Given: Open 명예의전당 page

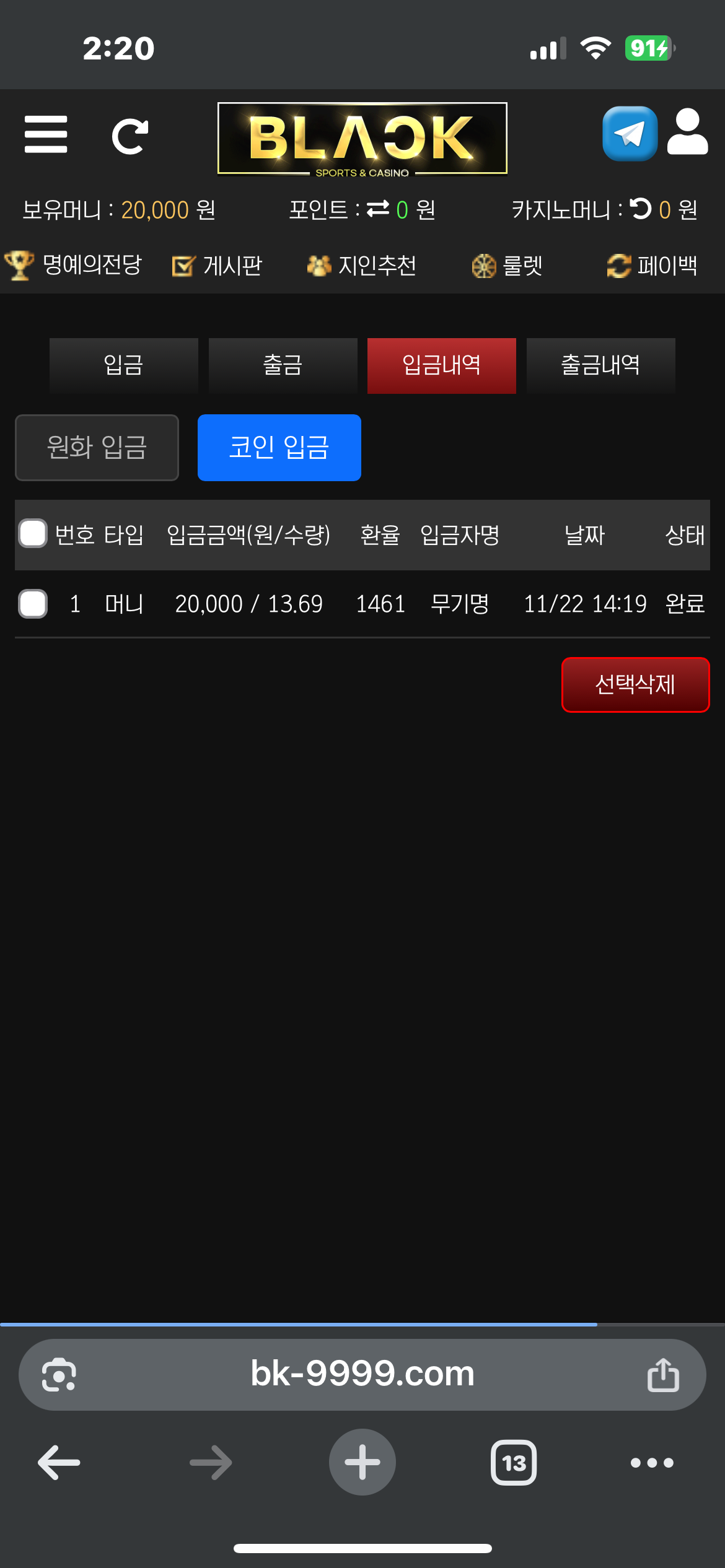Looking at the screenshot, I should pyautogui.click(x=74, y=266).
